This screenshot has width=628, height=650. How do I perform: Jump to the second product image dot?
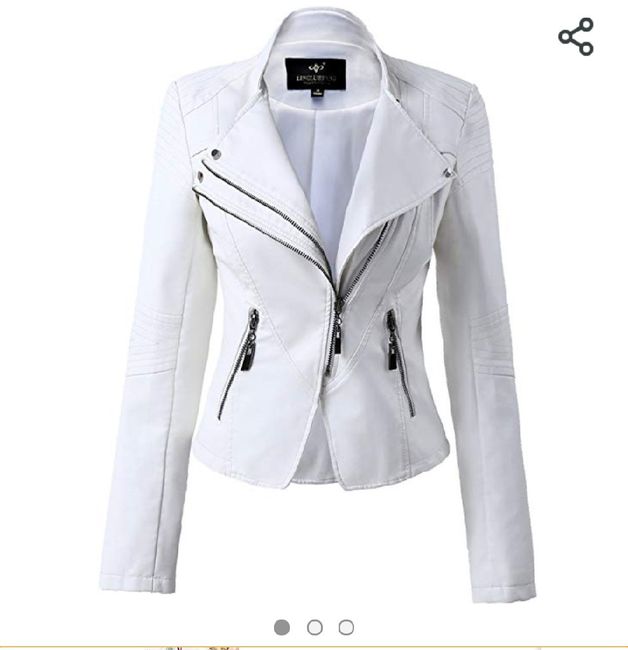tap(314, 627)
